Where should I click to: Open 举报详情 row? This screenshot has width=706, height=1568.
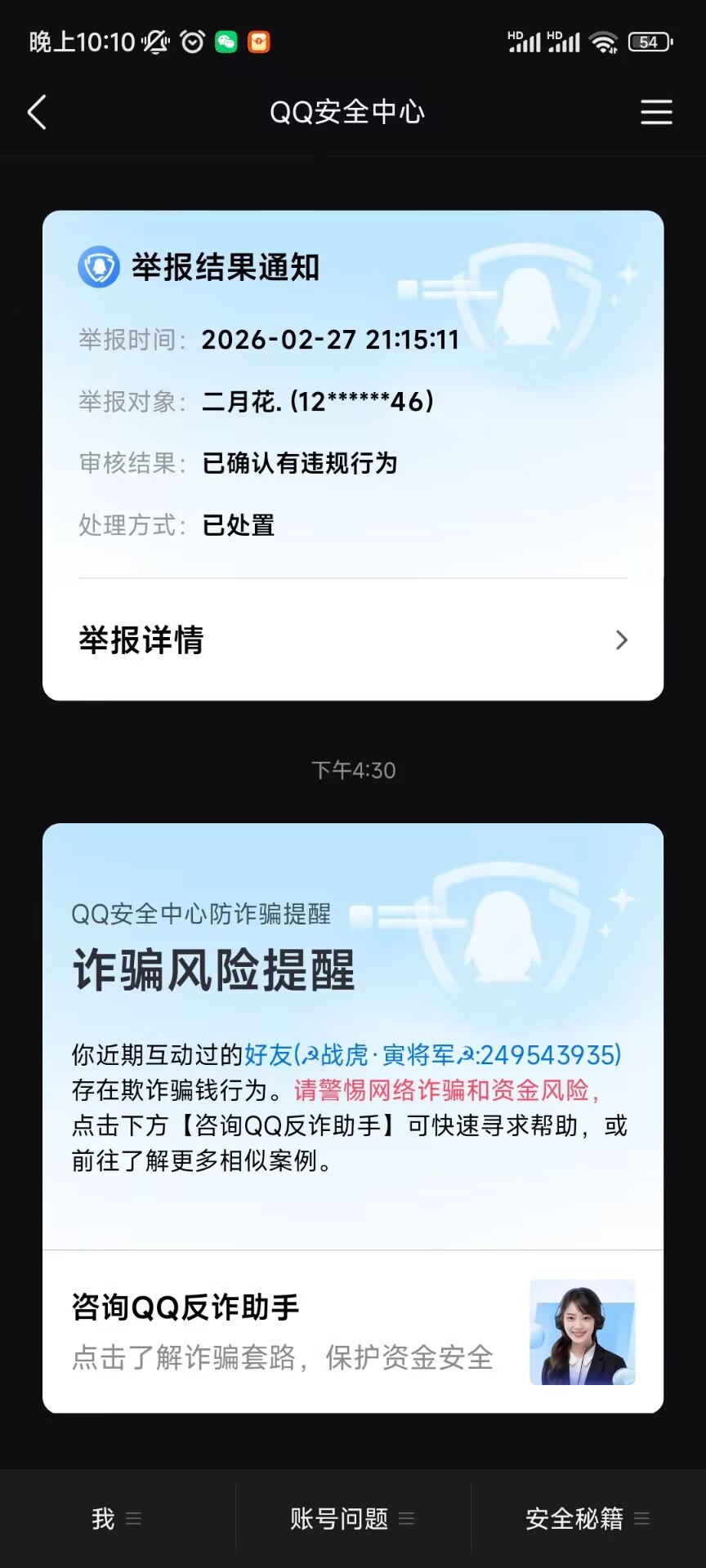pos(353,640)
